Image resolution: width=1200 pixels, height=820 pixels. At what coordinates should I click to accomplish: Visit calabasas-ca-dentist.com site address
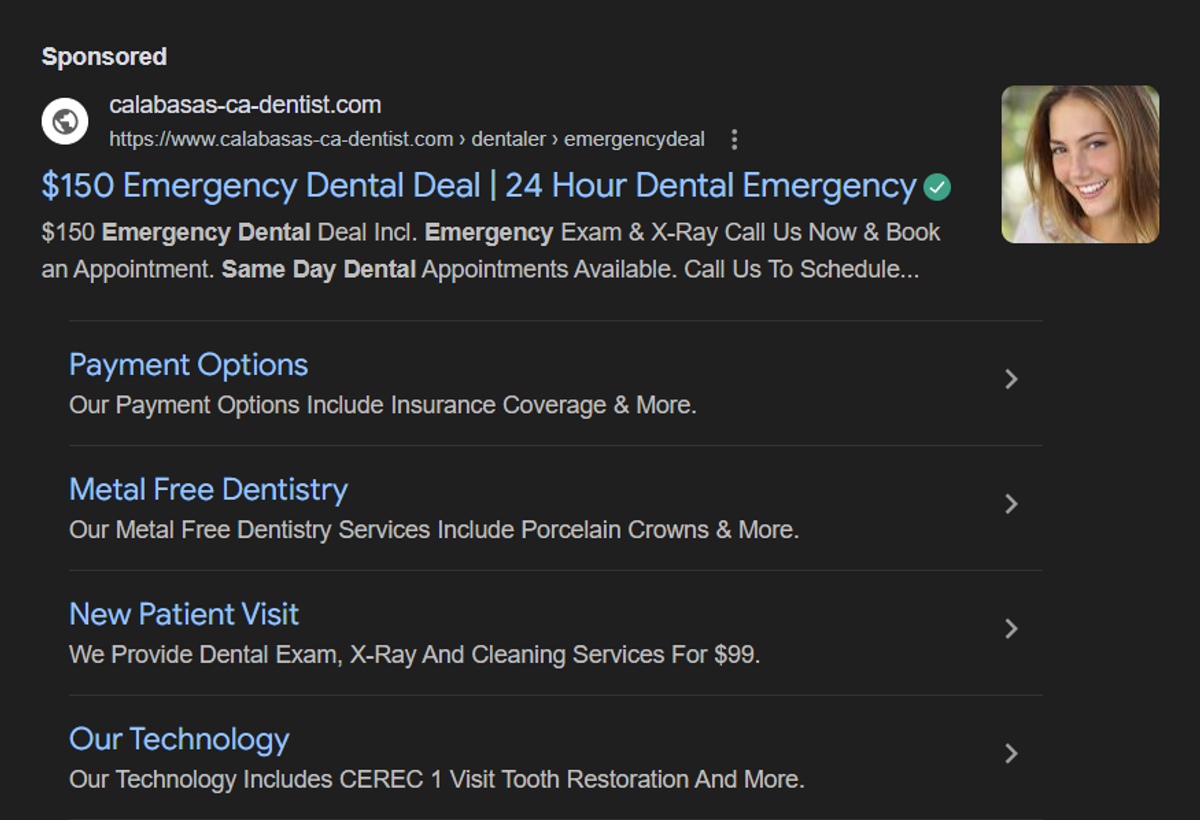pyautogui.click(x=245, y=105)
